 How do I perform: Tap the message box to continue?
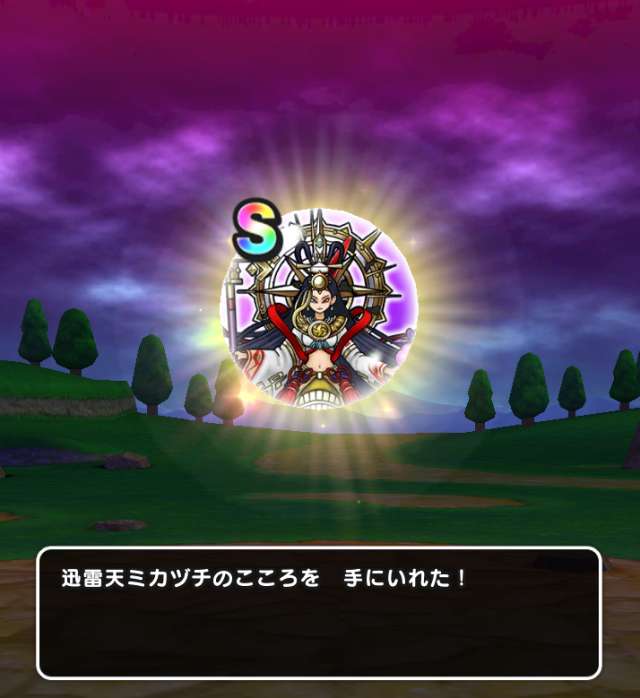click(x=319, y=612)
